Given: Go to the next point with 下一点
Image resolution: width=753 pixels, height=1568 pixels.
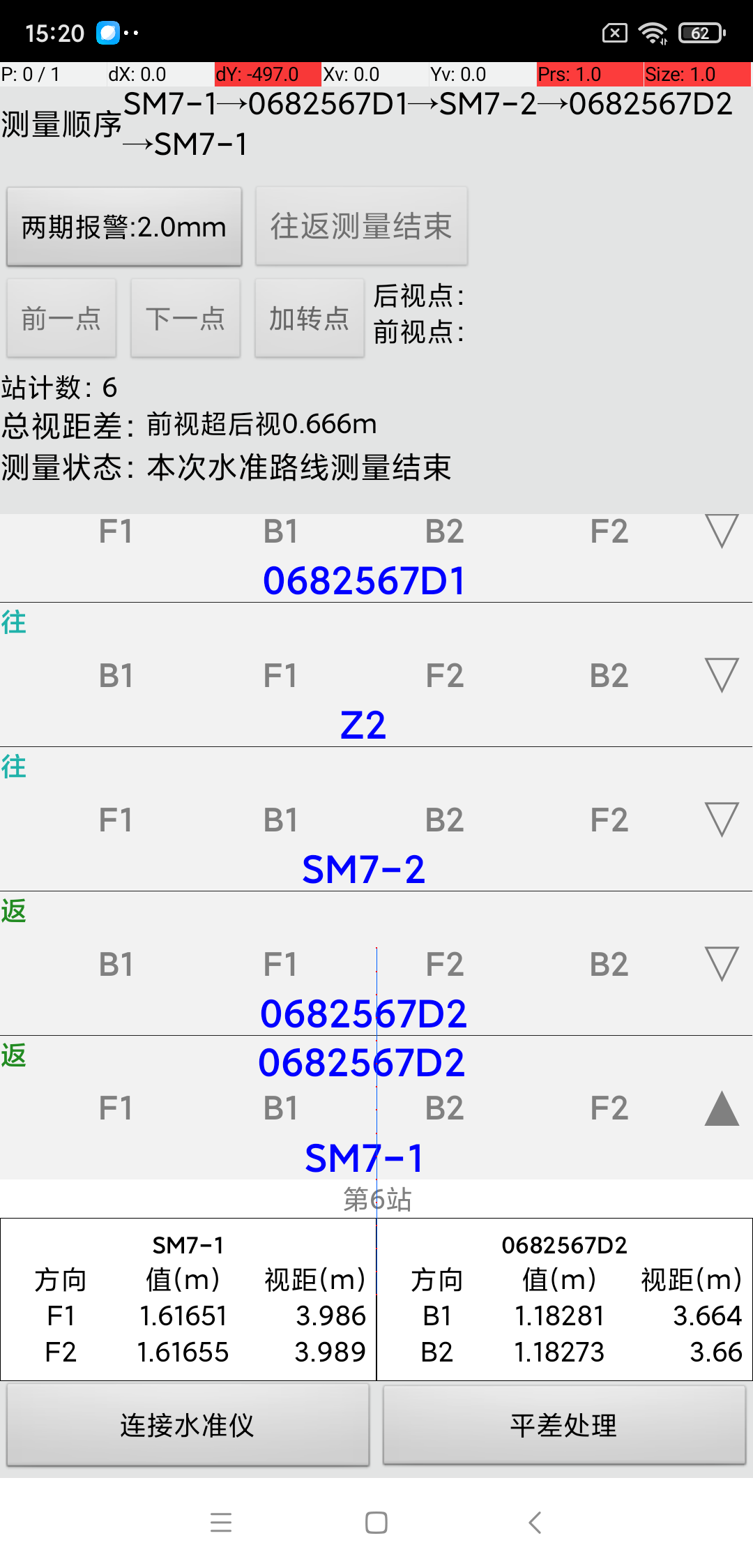Looking at the screenshot, I should 185,319.
